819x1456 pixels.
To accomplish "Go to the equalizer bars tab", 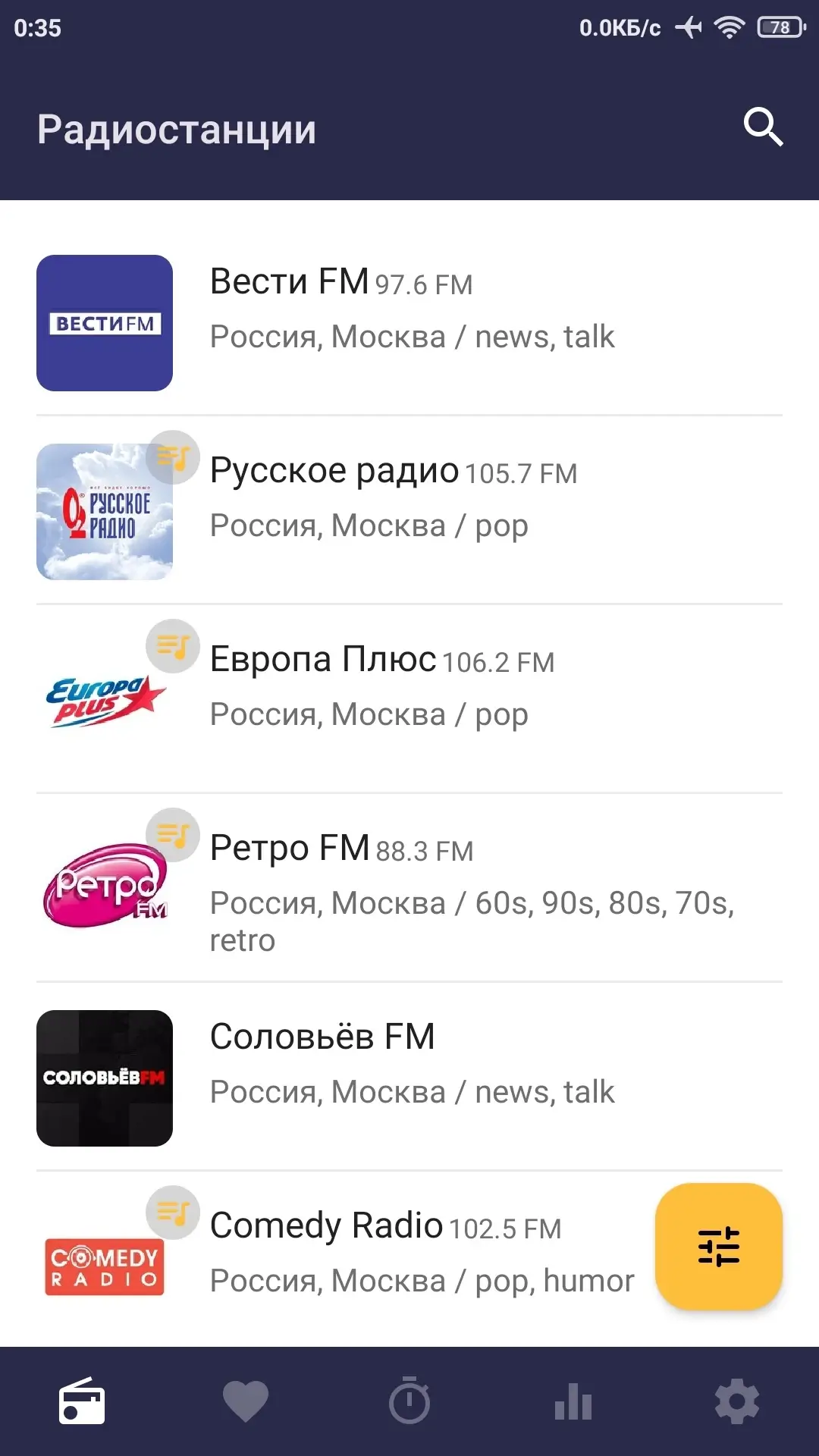I will 573,1401.
